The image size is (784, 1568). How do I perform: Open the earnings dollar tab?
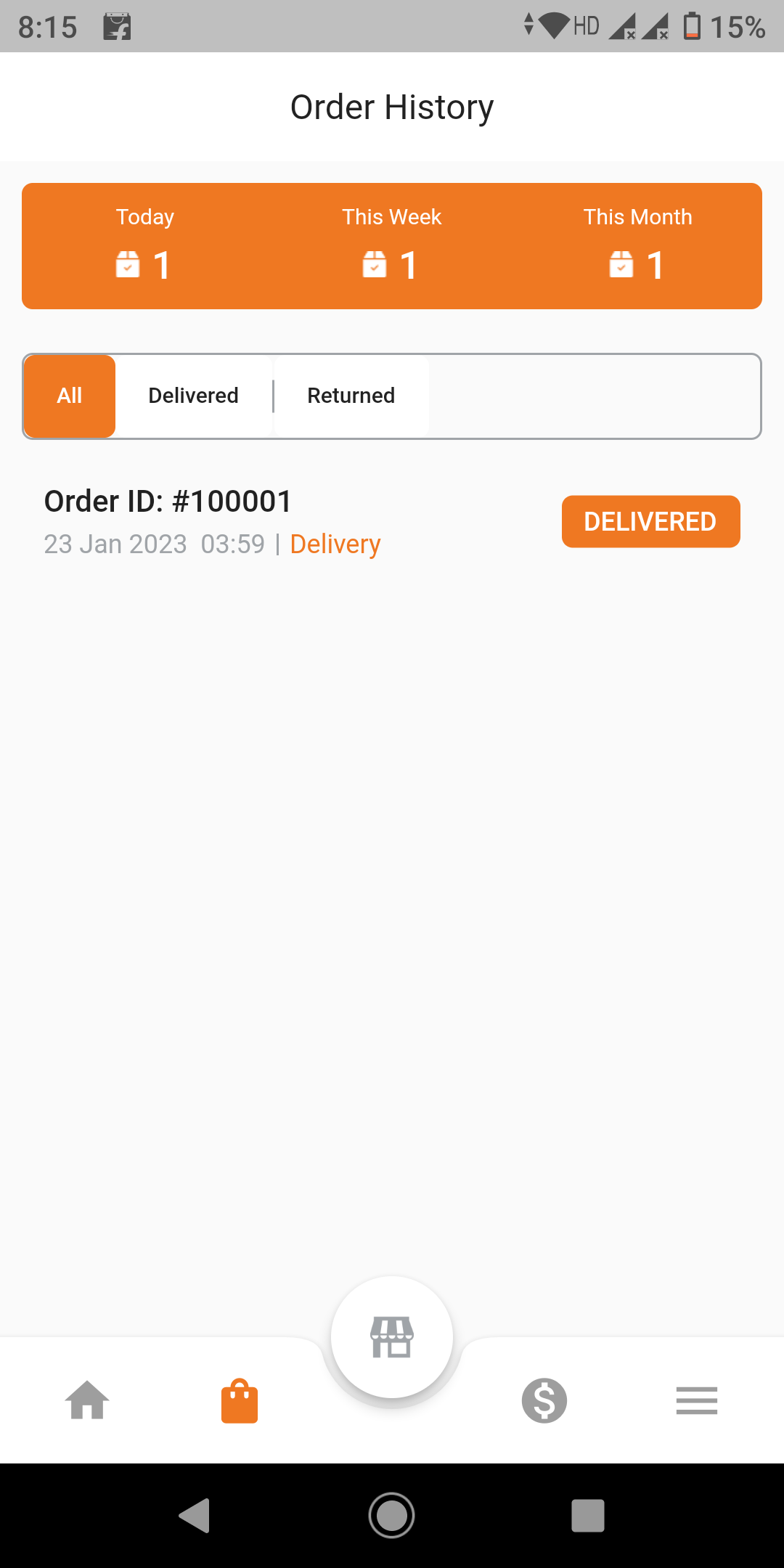click(544, 1400)
